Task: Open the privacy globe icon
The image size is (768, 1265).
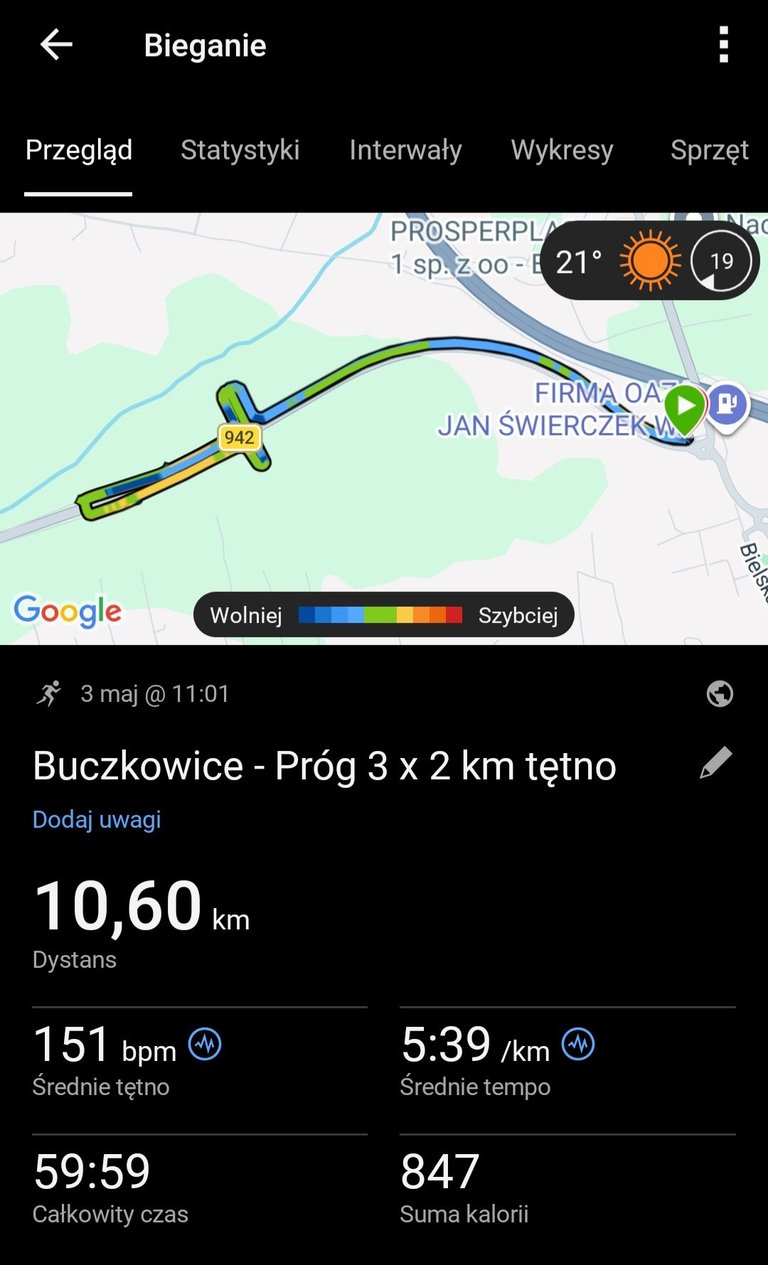Action: [719, 694]
